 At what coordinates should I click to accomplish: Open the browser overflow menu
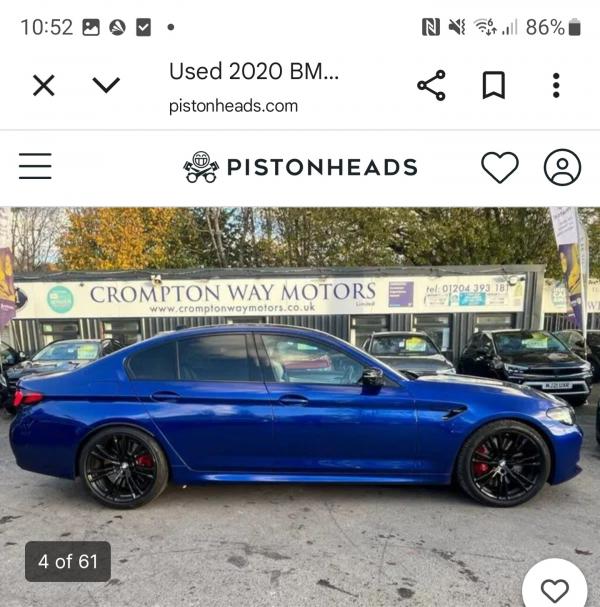(556, 86)
